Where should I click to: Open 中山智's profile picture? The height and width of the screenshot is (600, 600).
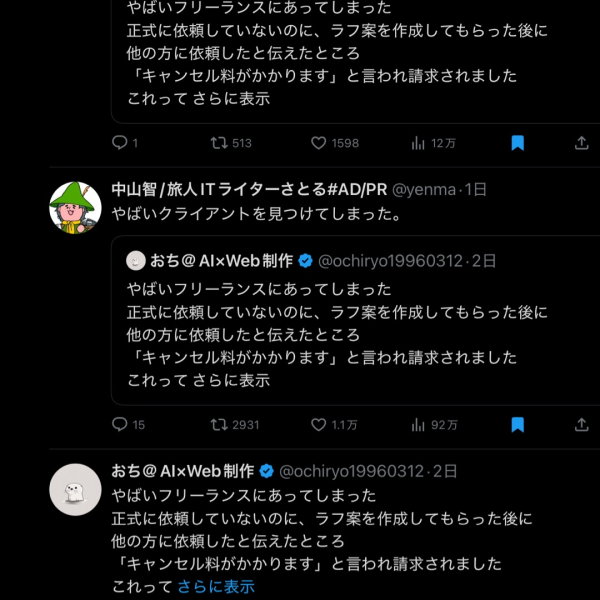pos(76,207)
